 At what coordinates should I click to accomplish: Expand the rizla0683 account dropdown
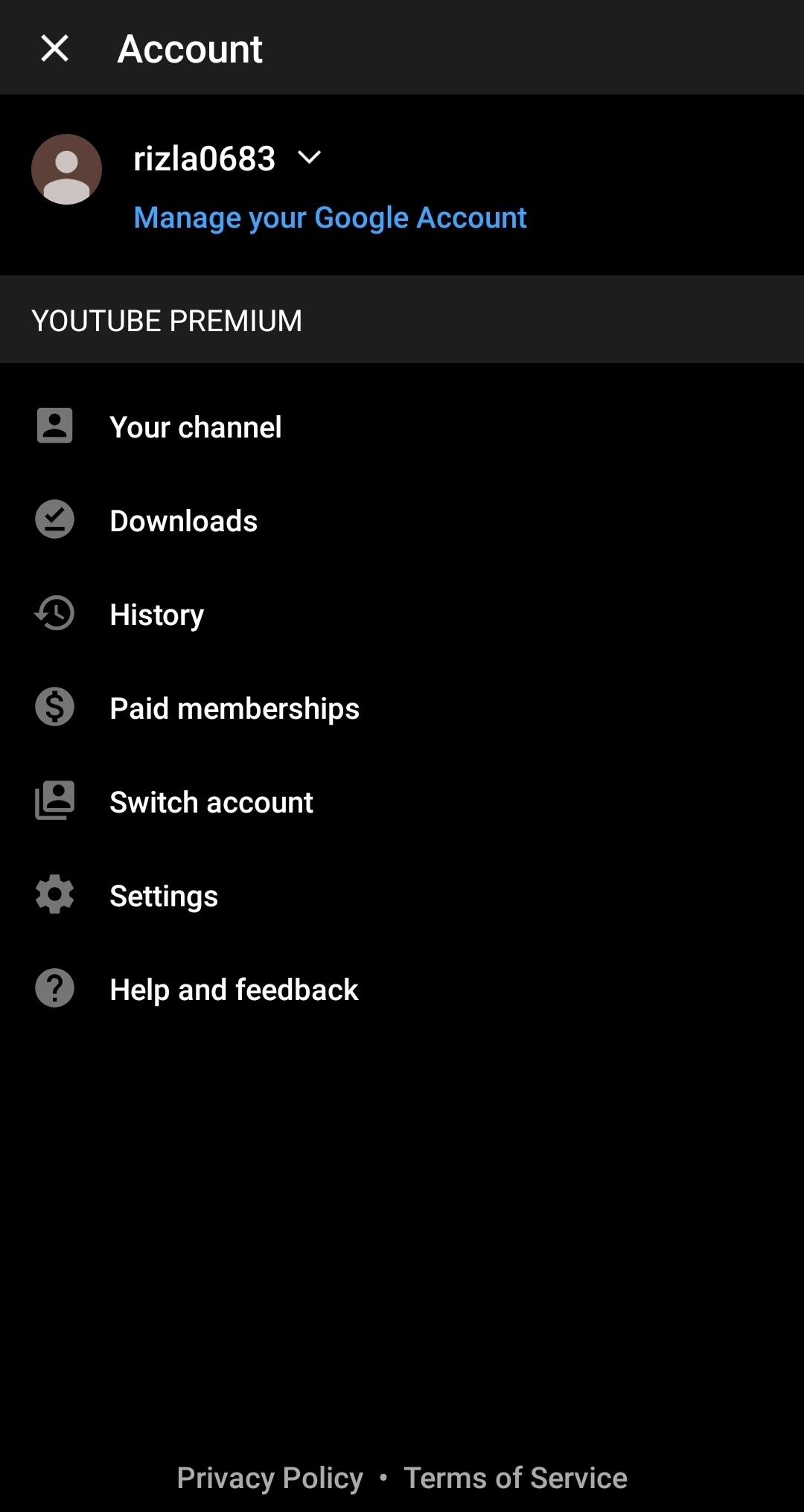(x=309, y=158)
